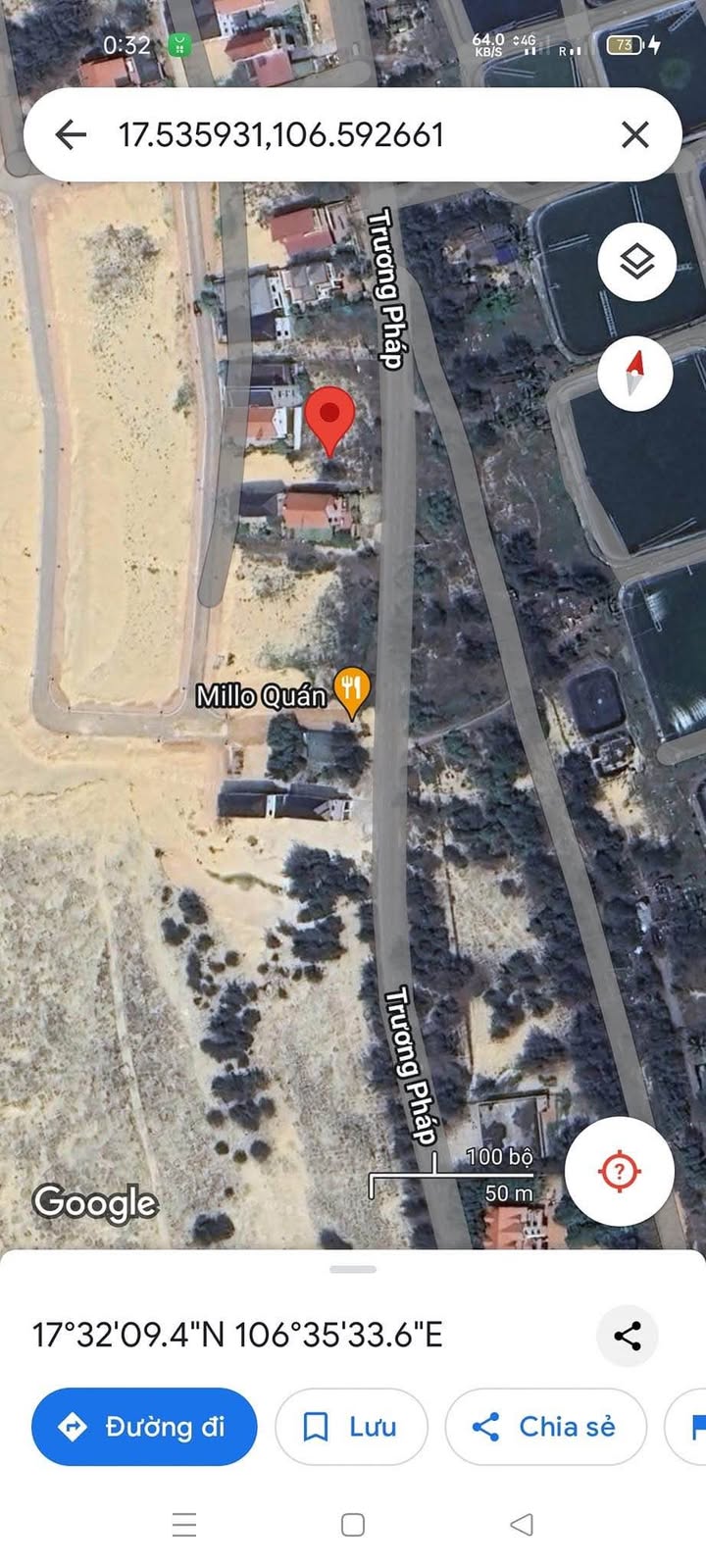Image resolution: width=706 pixels, height=1568 pixels.
Task: Tap the share icon beside the coordinates
Action: pos(628,1336)
